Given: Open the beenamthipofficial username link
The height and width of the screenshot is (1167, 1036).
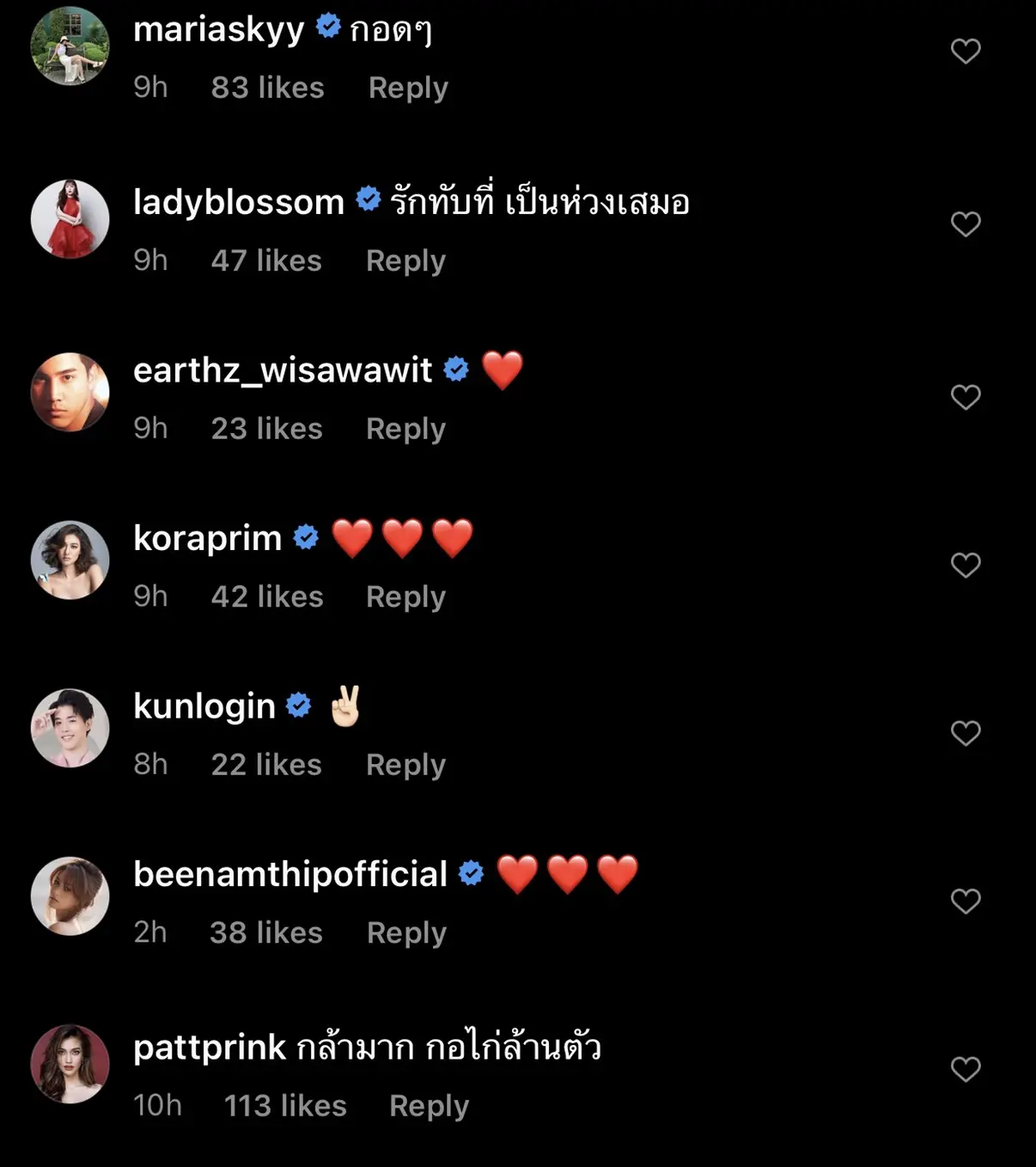Looking at the screenshot, I should click(x=290, y=874).
